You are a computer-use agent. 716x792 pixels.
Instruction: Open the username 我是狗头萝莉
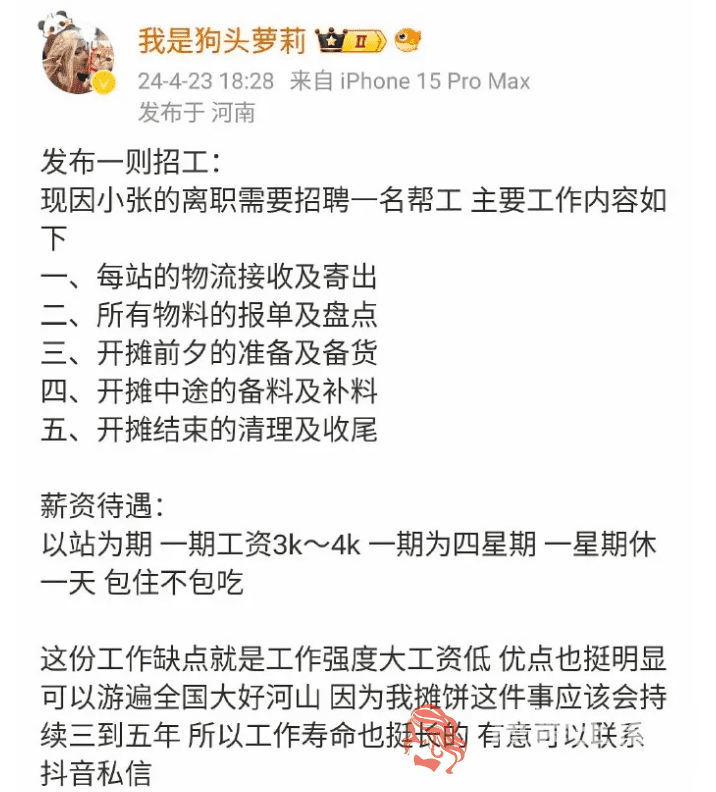222,41
